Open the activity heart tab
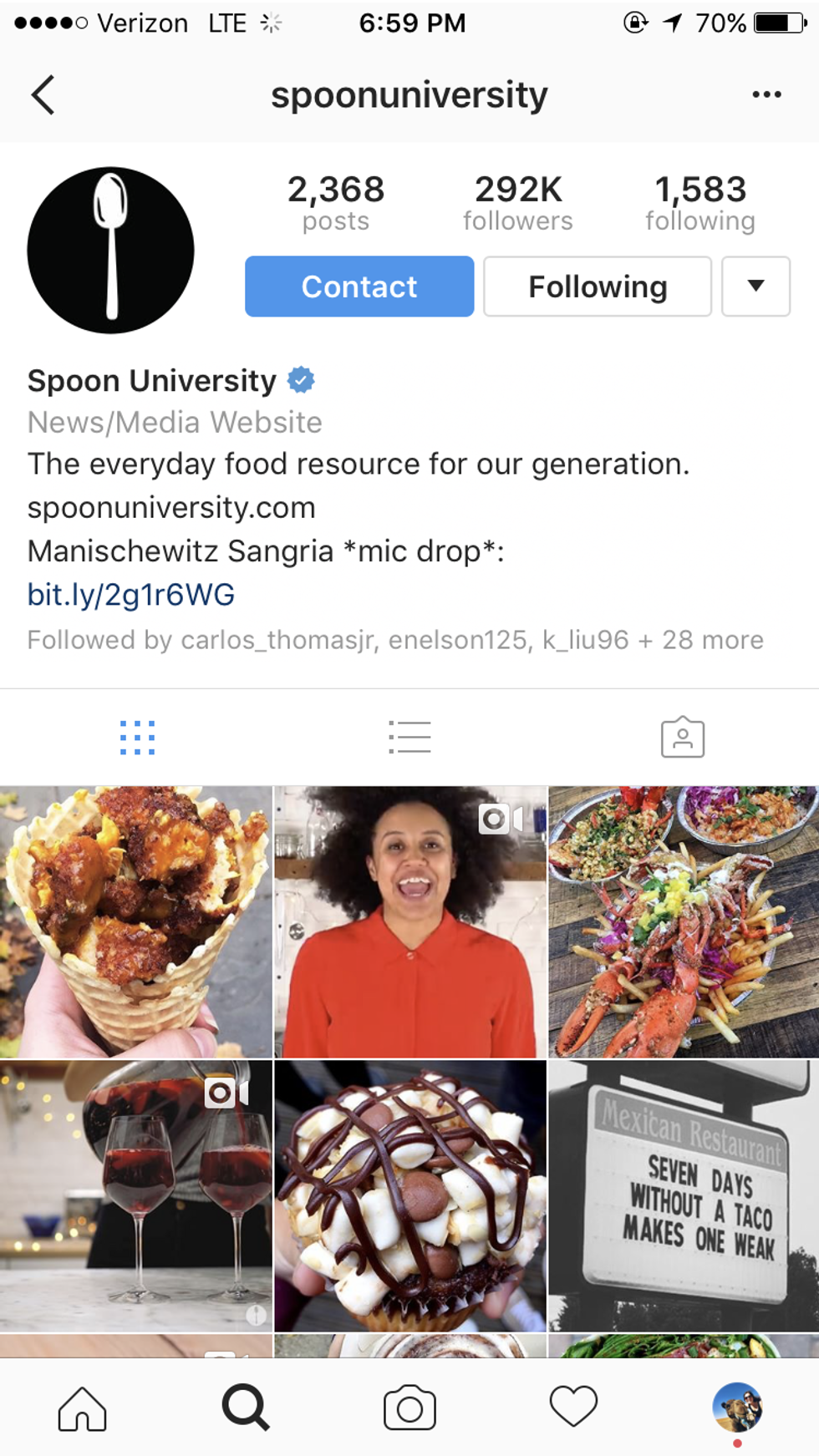819x1456 pixels. click(x=573, y=1408)
